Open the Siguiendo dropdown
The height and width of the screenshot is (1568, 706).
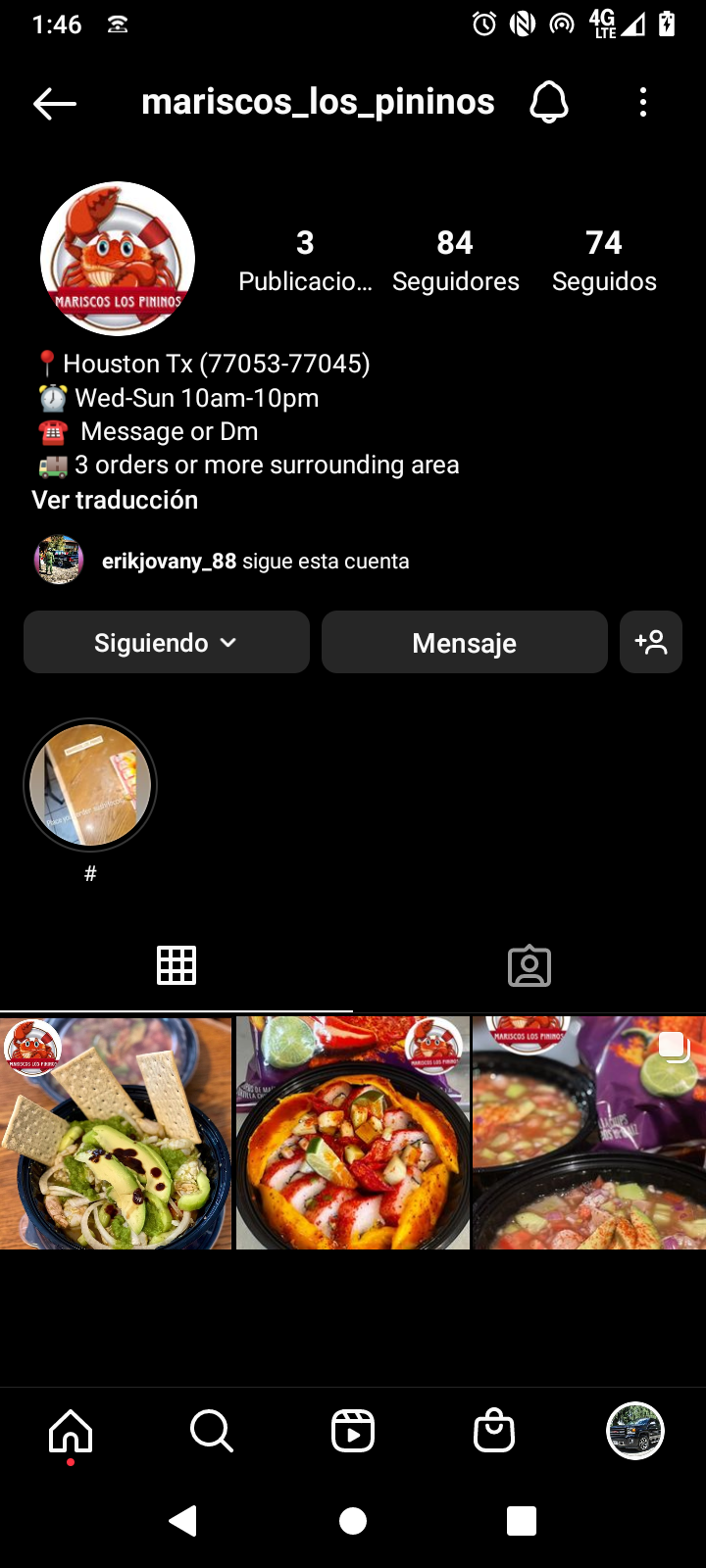coord(166,642)
